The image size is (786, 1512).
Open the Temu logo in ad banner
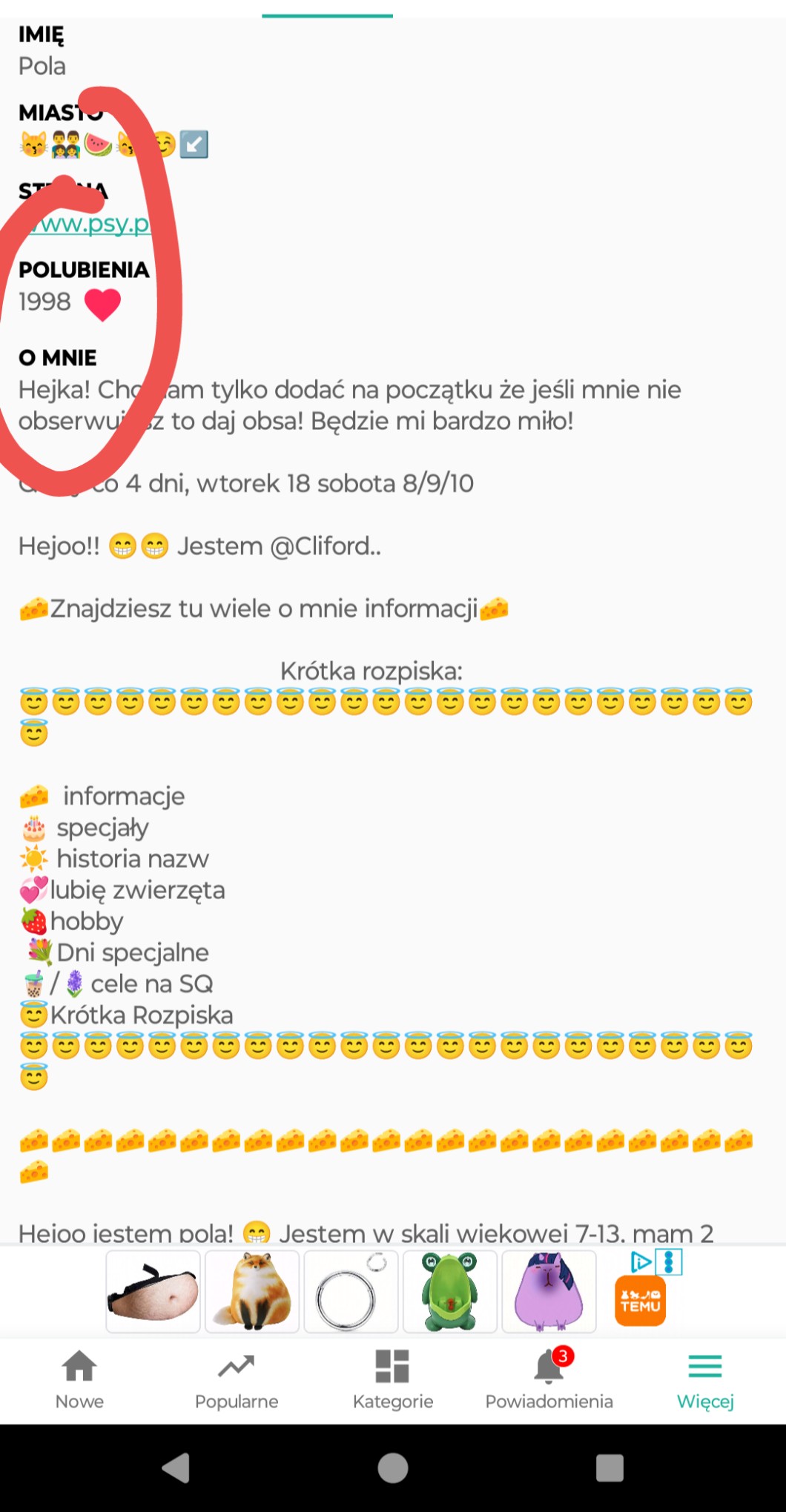[x=640, y=1301]
